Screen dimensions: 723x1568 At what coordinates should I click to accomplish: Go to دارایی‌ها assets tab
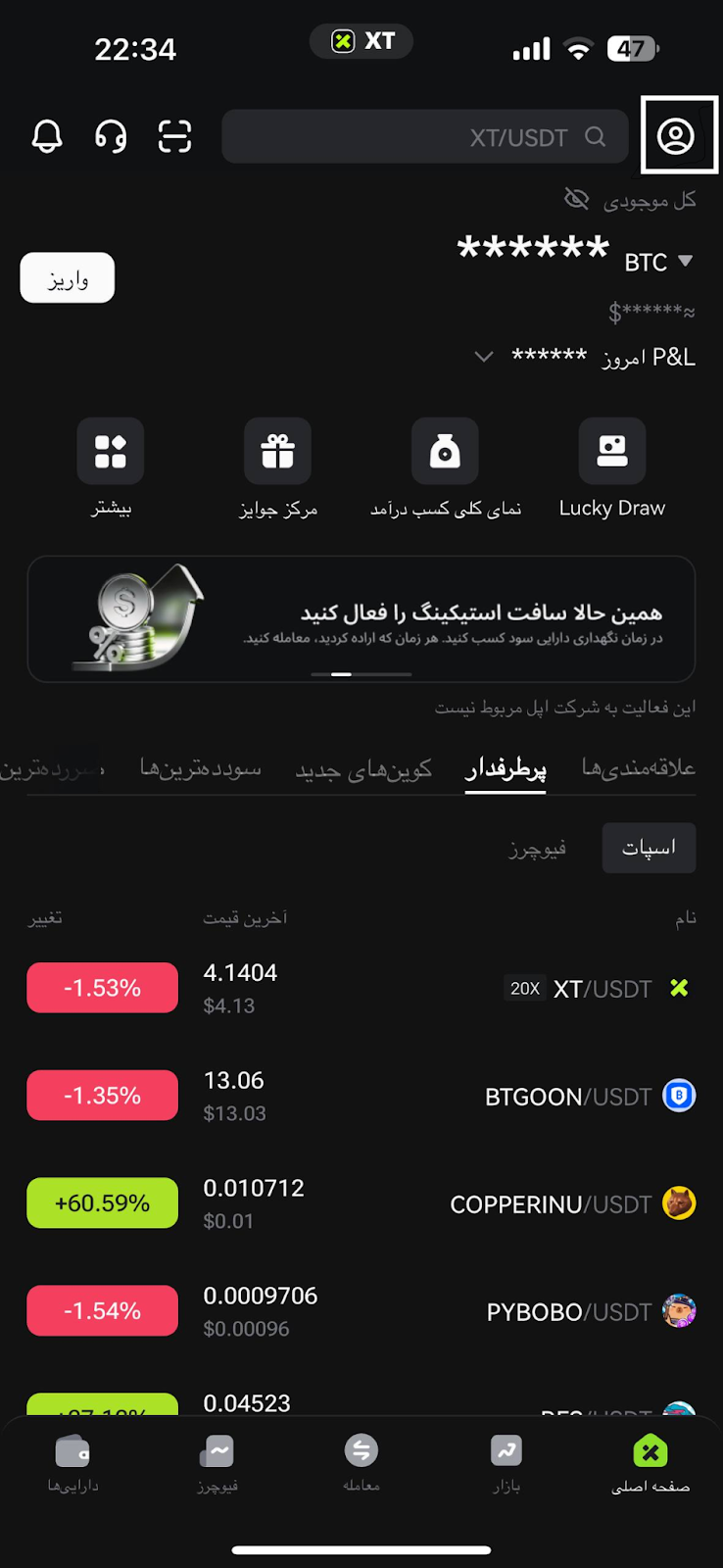[72, 1462]
